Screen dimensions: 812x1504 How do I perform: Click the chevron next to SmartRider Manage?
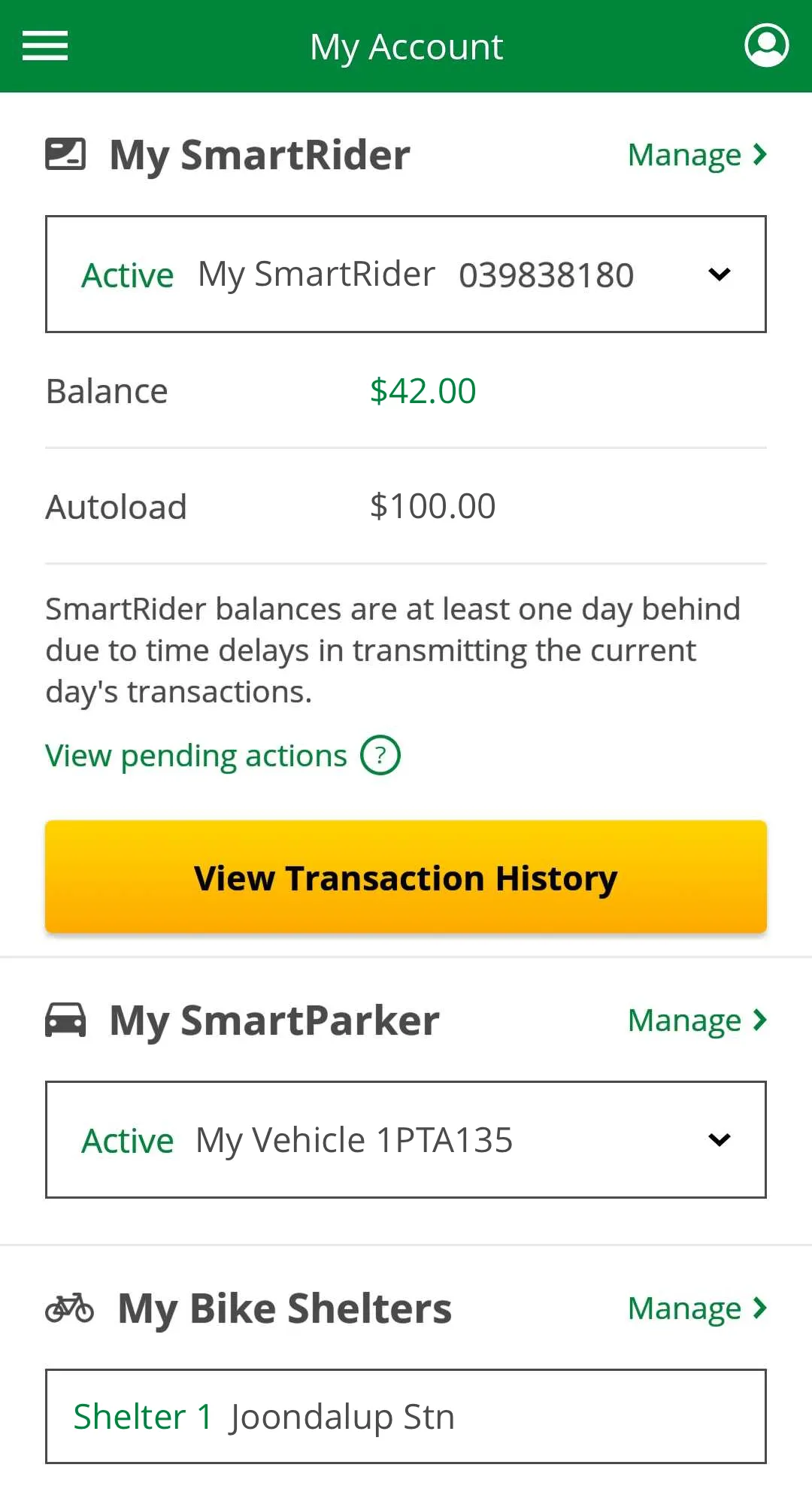[759, 155]
